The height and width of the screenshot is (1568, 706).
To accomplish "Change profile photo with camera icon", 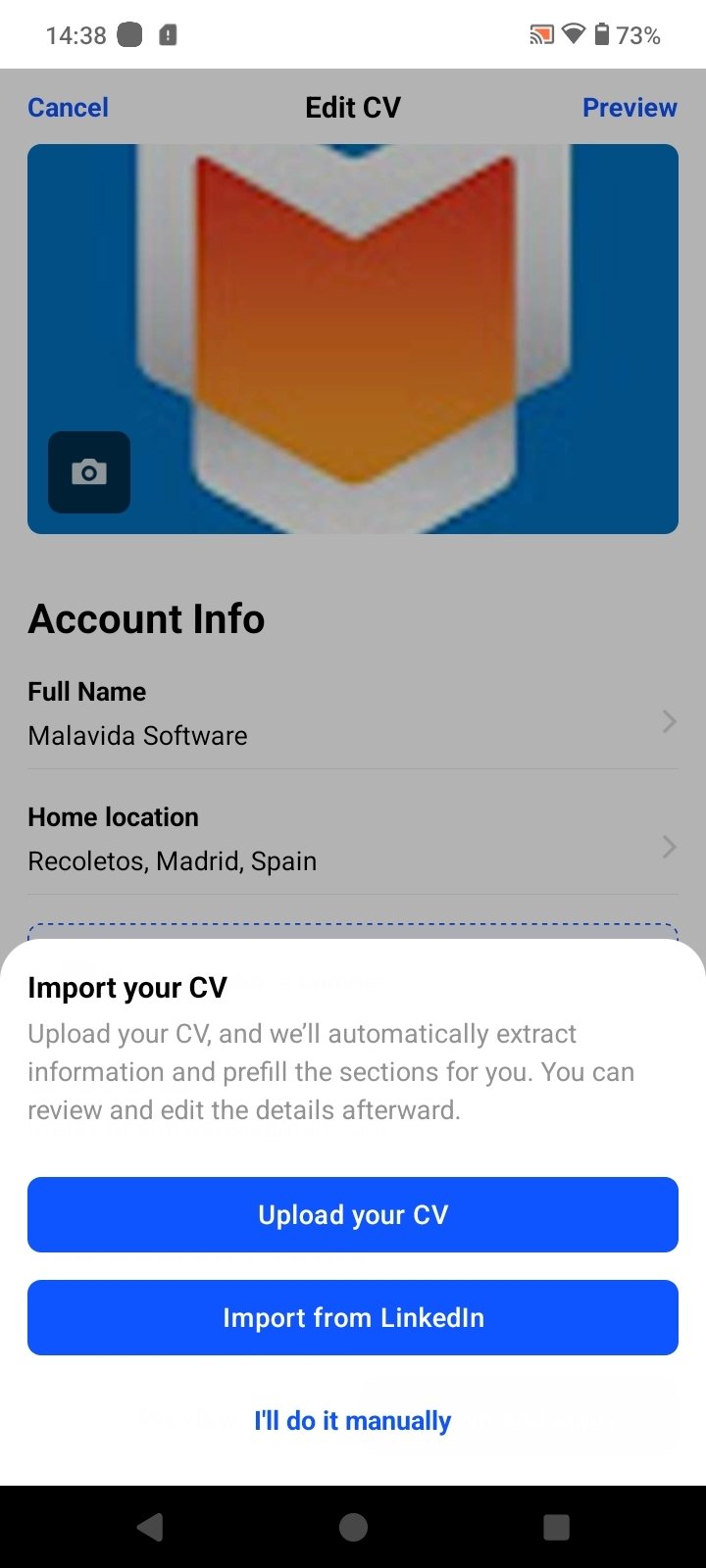I will tap(89, 472).
